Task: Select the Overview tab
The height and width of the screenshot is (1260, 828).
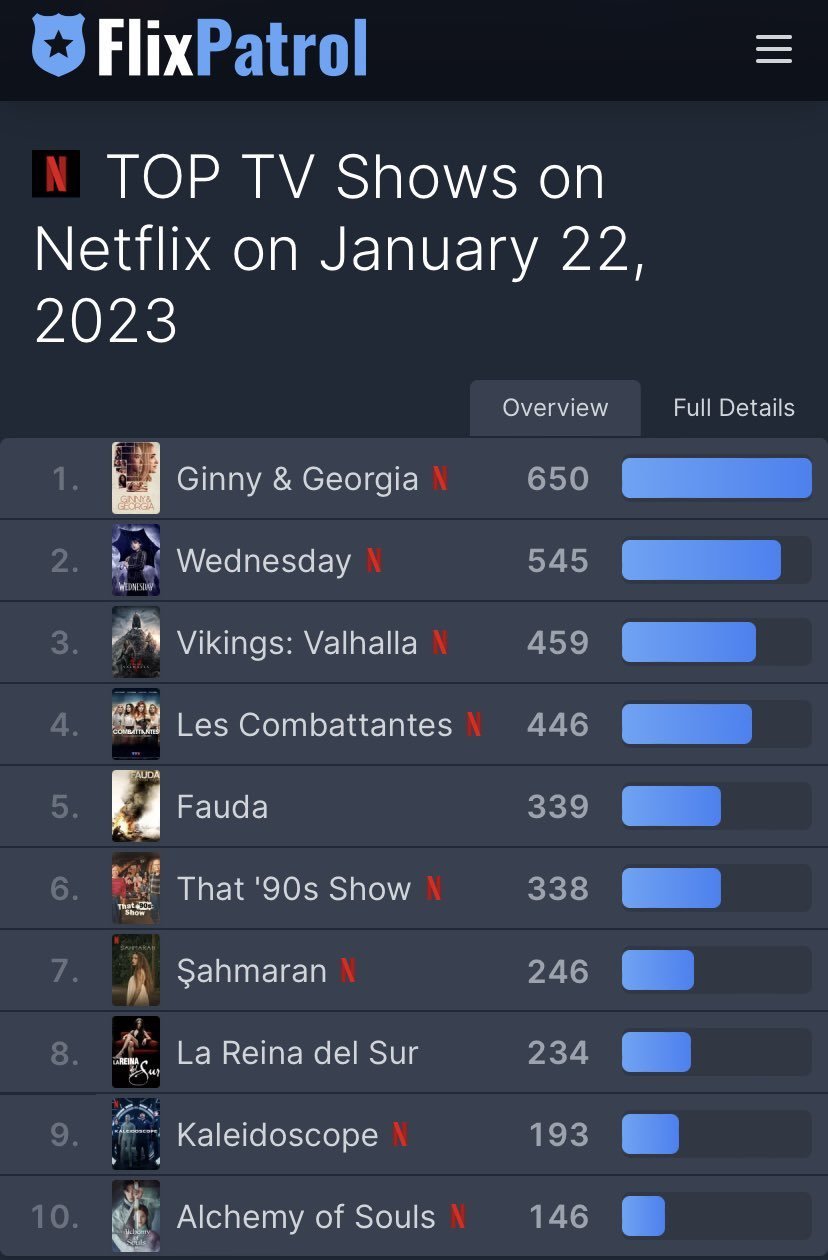Action: pos(555,408)
